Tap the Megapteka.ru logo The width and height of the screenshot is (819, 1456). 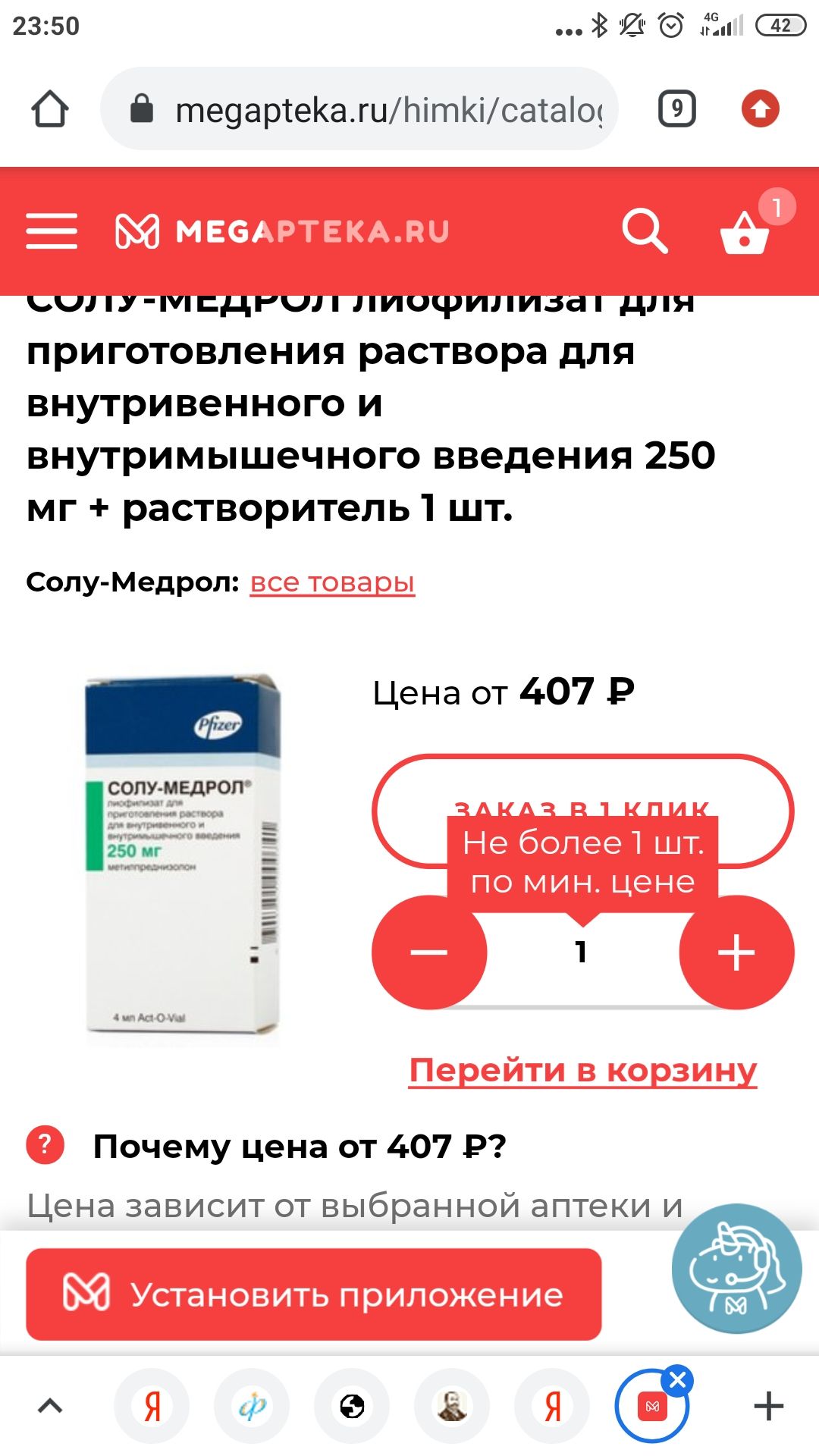pyautogui.click(x=282, y=231)
